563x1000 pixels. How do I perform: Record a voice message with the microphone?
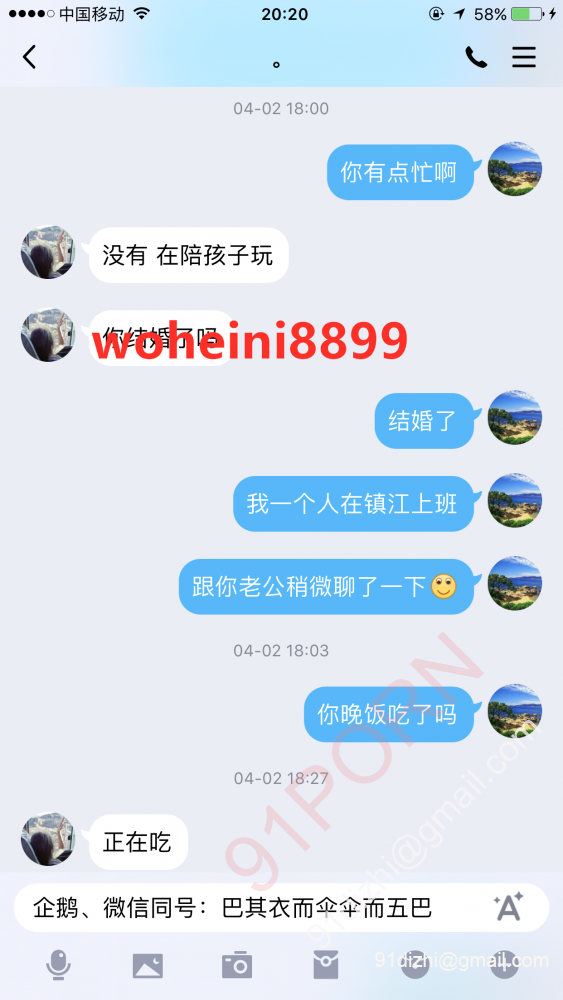pos(58,964)
